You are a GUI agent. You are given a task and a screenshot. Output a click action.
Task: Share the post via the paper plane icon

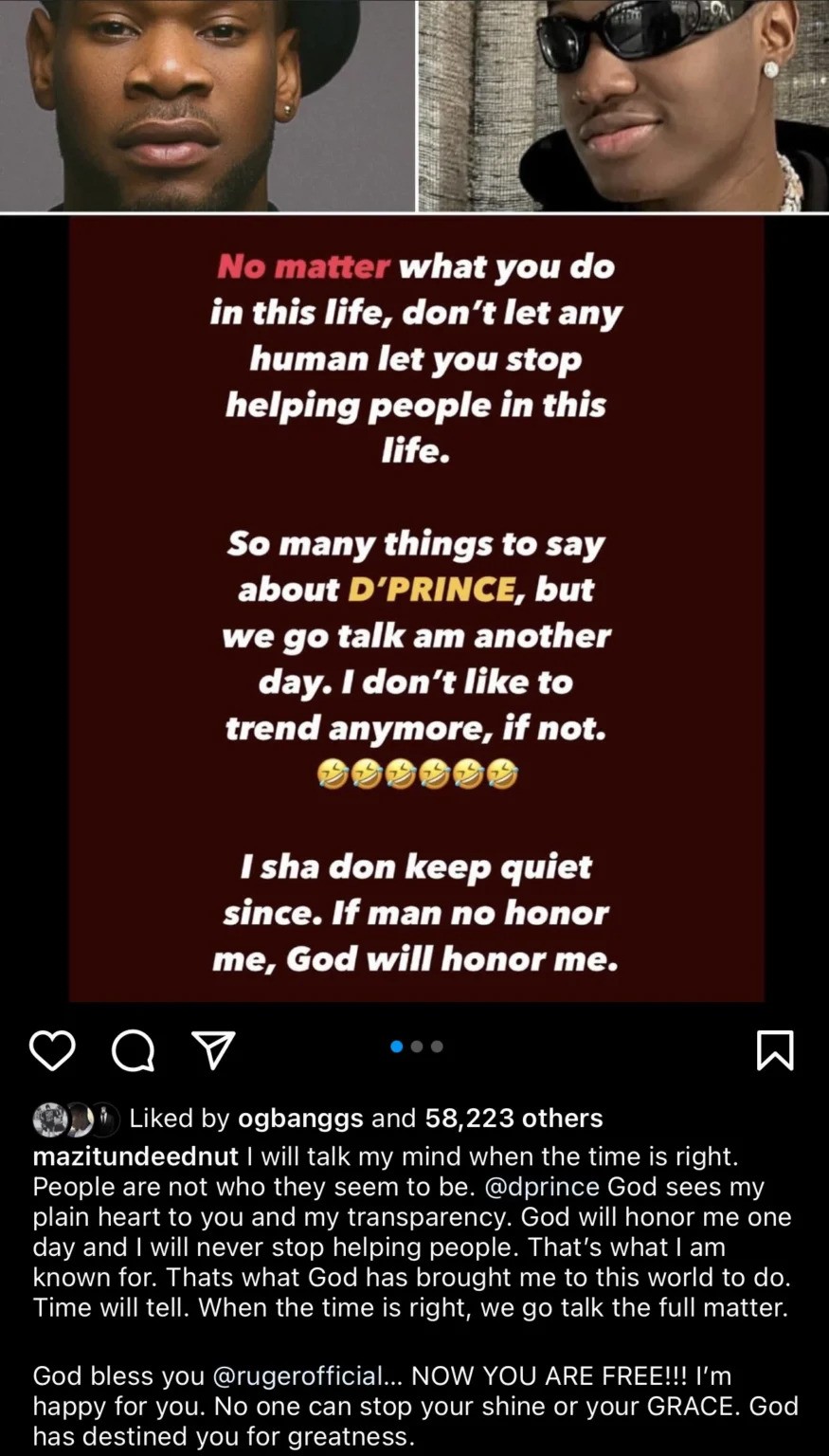pos(213,1048)
